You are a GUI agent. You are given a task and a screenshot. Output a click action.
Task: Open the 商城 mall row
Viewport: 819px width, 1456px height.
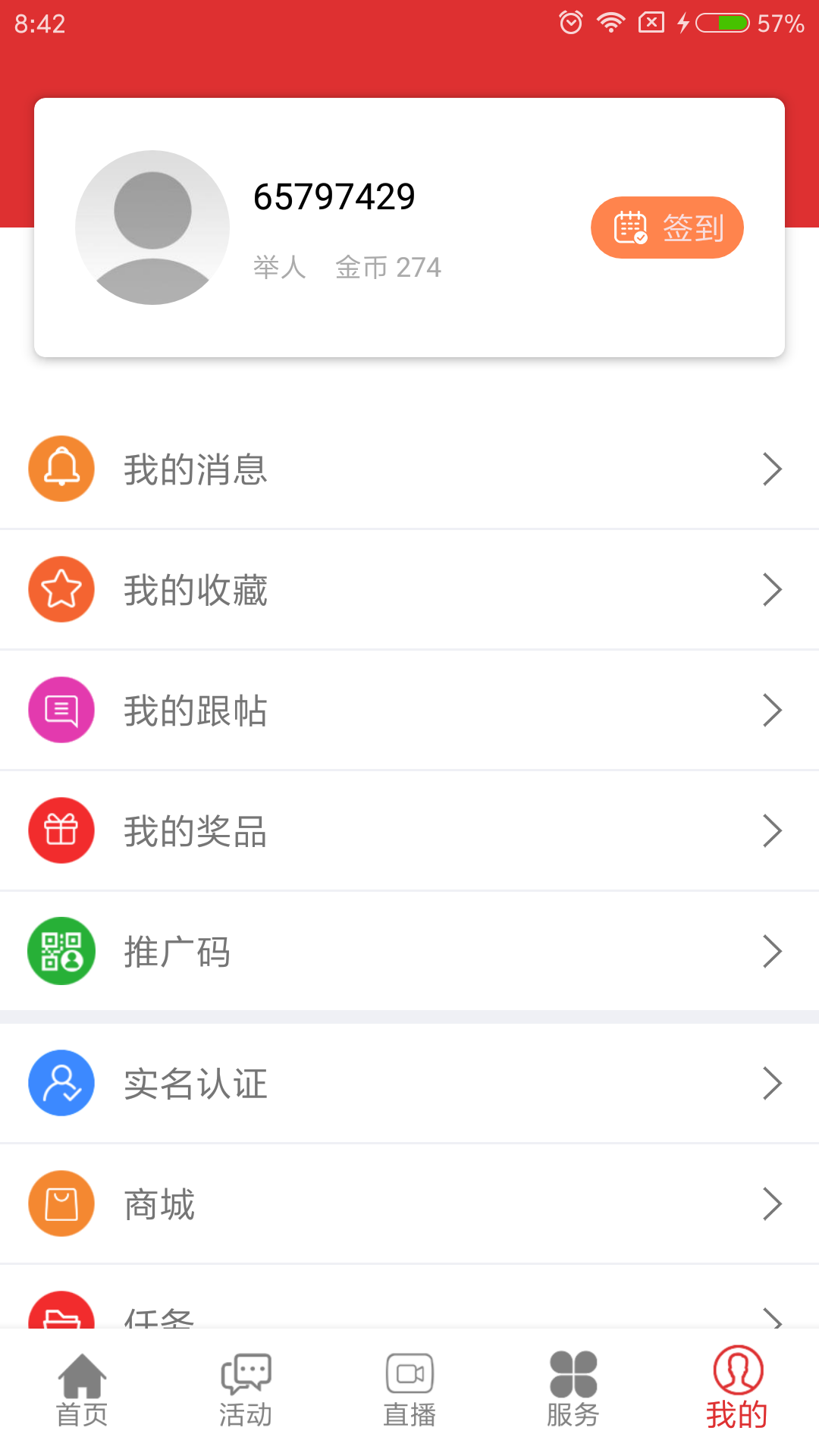[x=409, y=1203]
